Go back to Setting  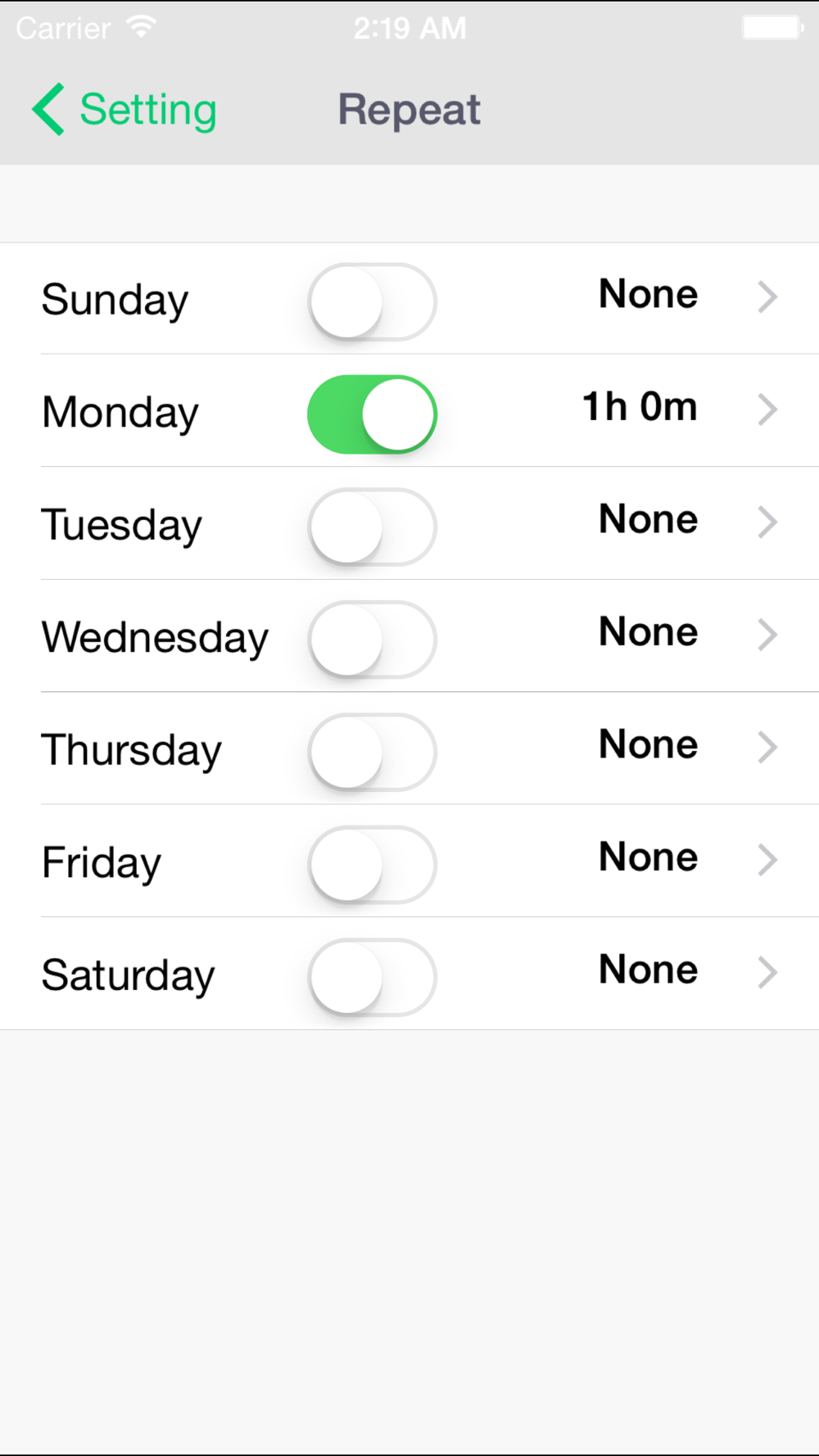point(124,109)
